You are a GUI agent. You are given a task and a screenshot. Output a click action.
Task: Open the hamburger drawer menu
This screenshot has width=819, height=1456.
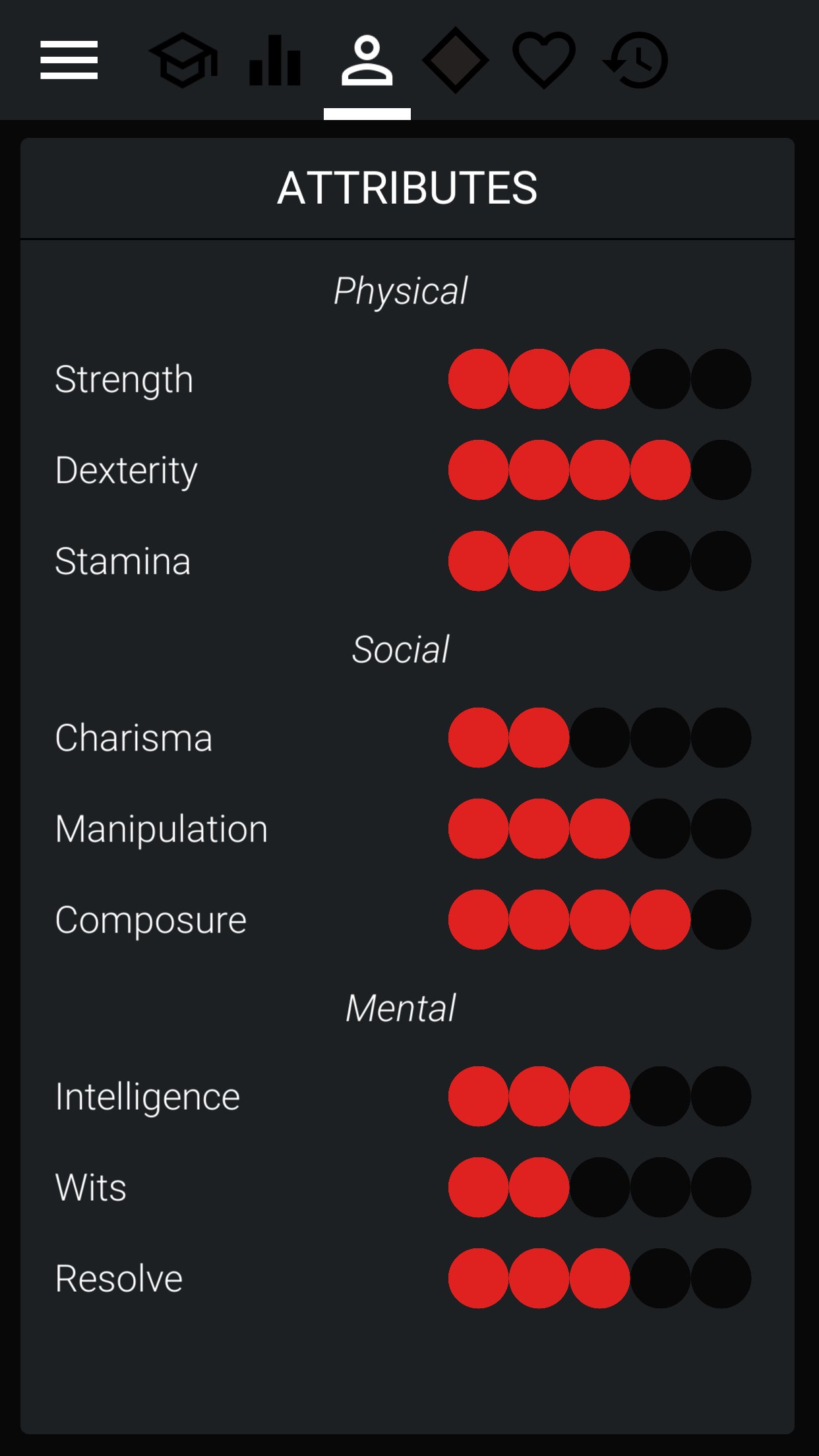point(69,60)
